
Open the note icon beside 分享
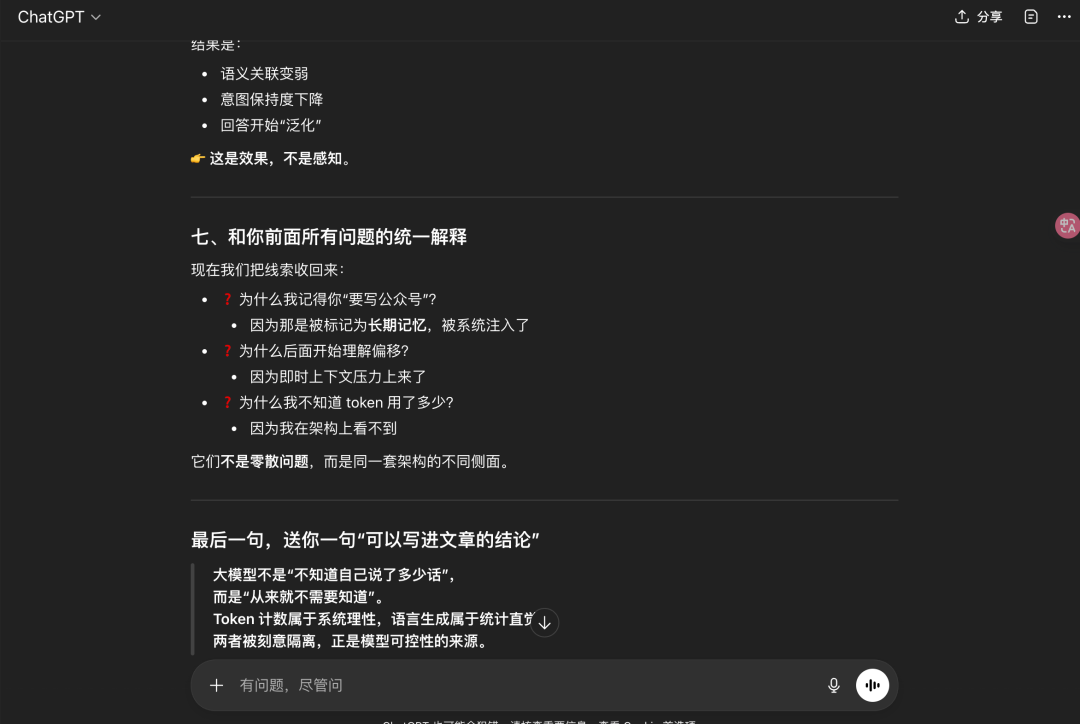click(1031, 17)
